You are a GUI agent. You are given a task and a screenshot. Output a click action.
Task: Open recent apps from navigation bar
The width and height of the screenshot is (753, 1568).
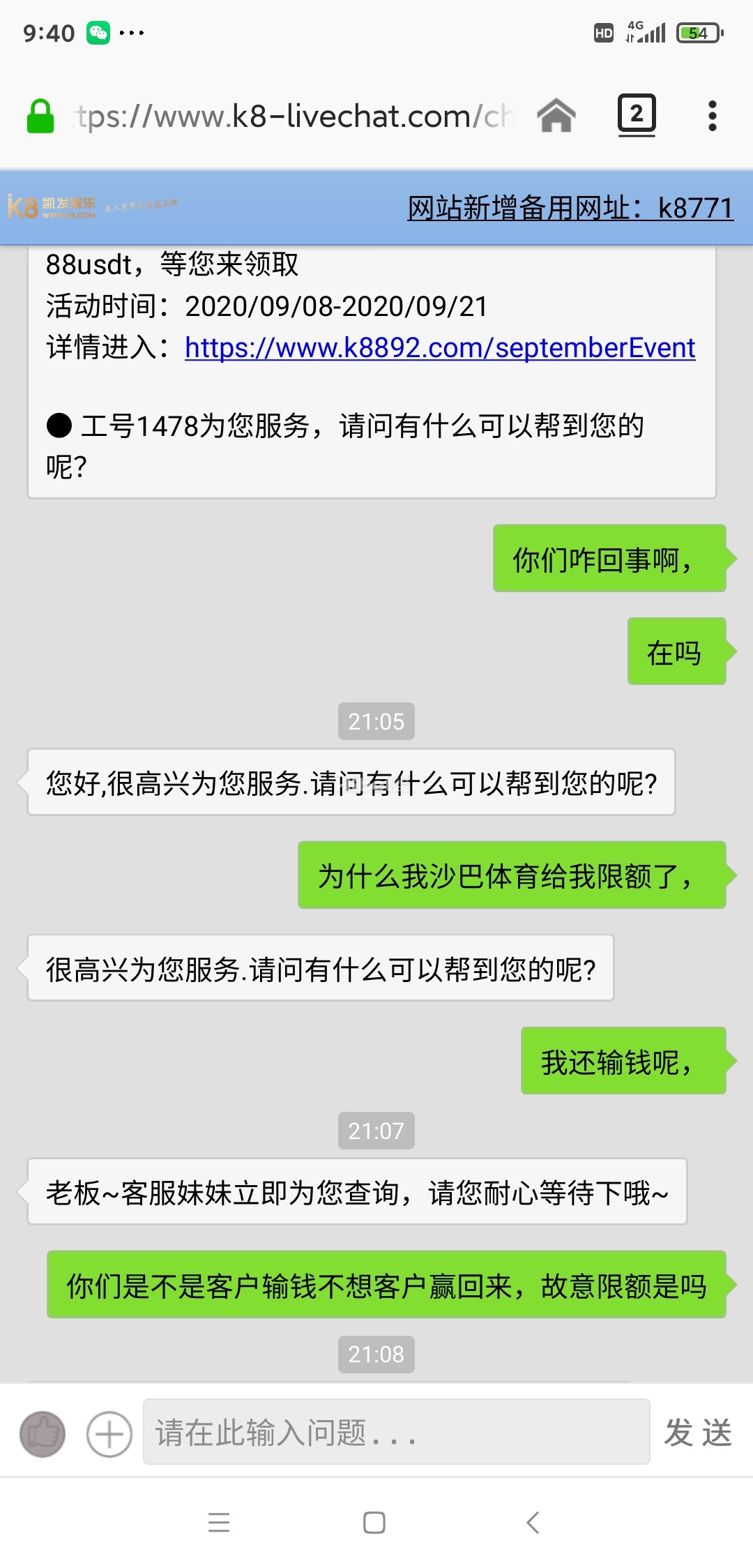point(219,1522)
